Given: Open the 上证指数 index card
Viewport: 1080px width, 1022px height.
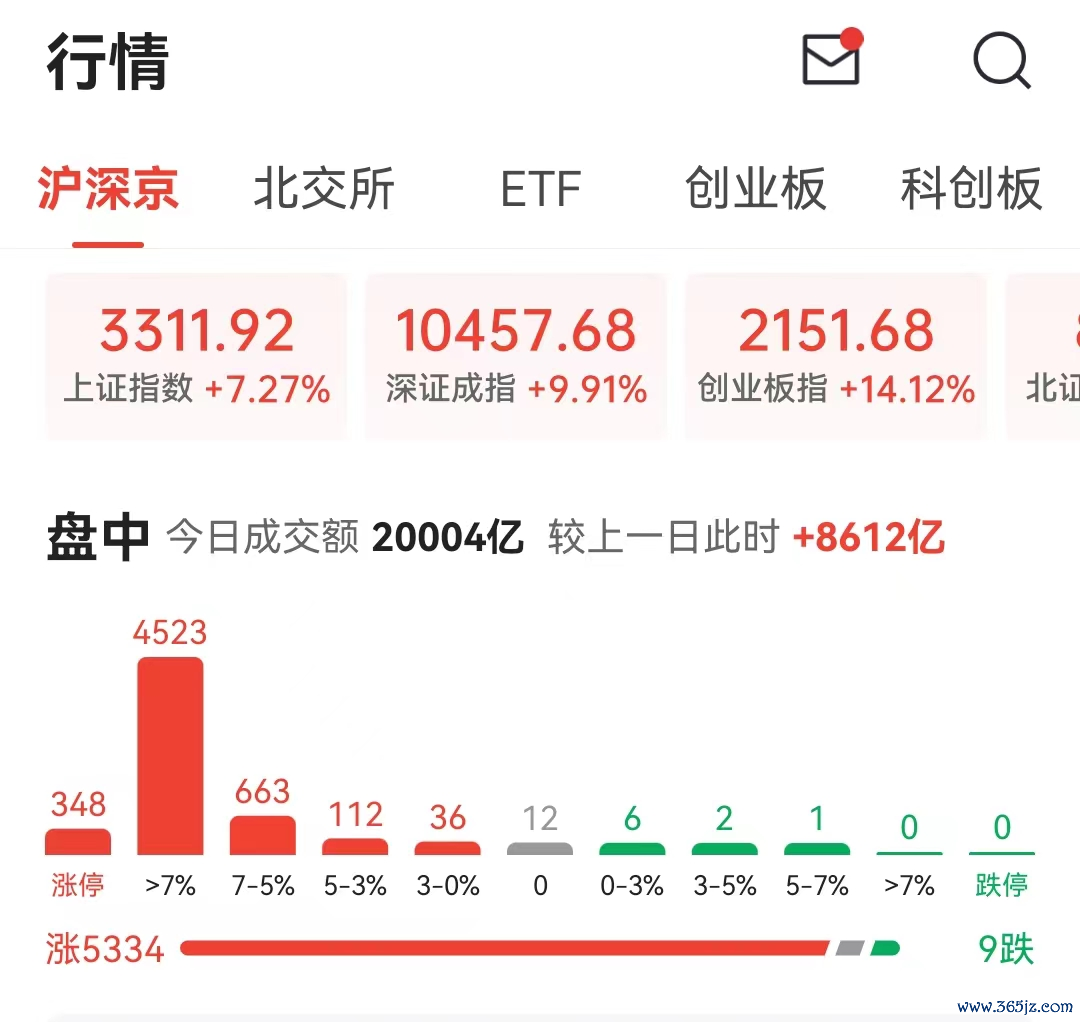Looking at the screenshot, I should pos(196,357).
